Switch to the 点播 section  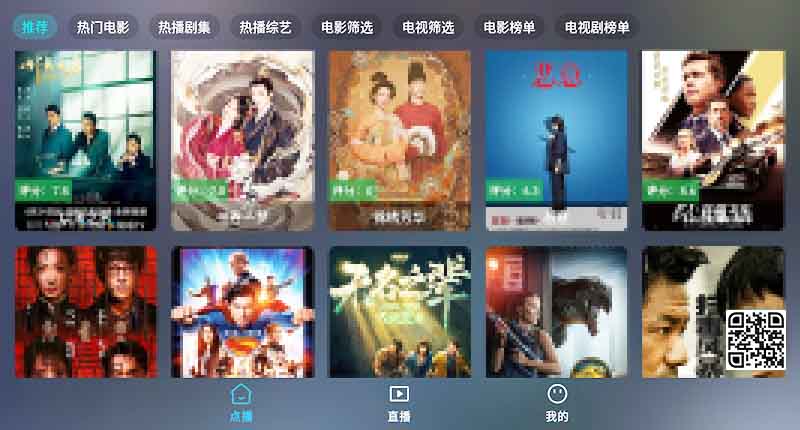pyautogui.click(x=241, y=403)
